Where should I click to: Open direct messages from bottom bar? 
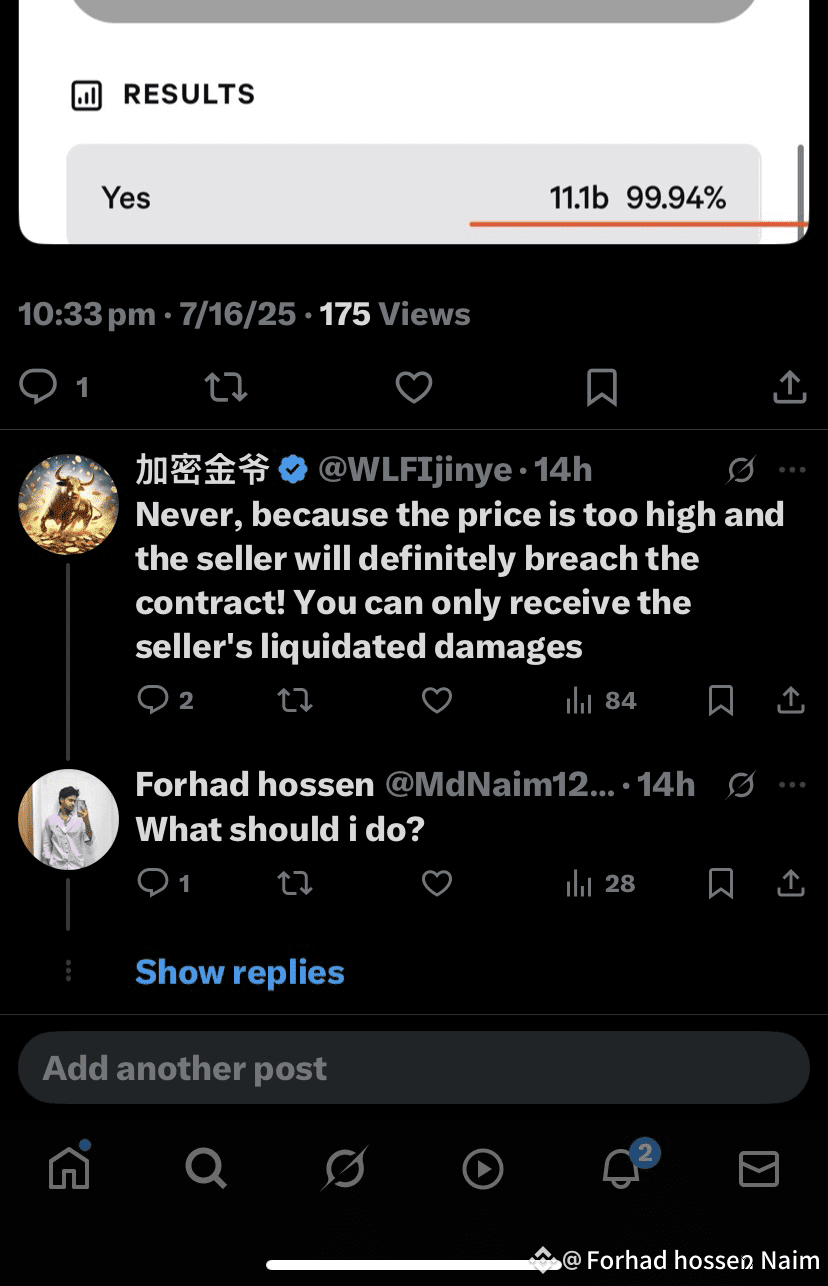pyautogui.click(x=758, y=1169)
